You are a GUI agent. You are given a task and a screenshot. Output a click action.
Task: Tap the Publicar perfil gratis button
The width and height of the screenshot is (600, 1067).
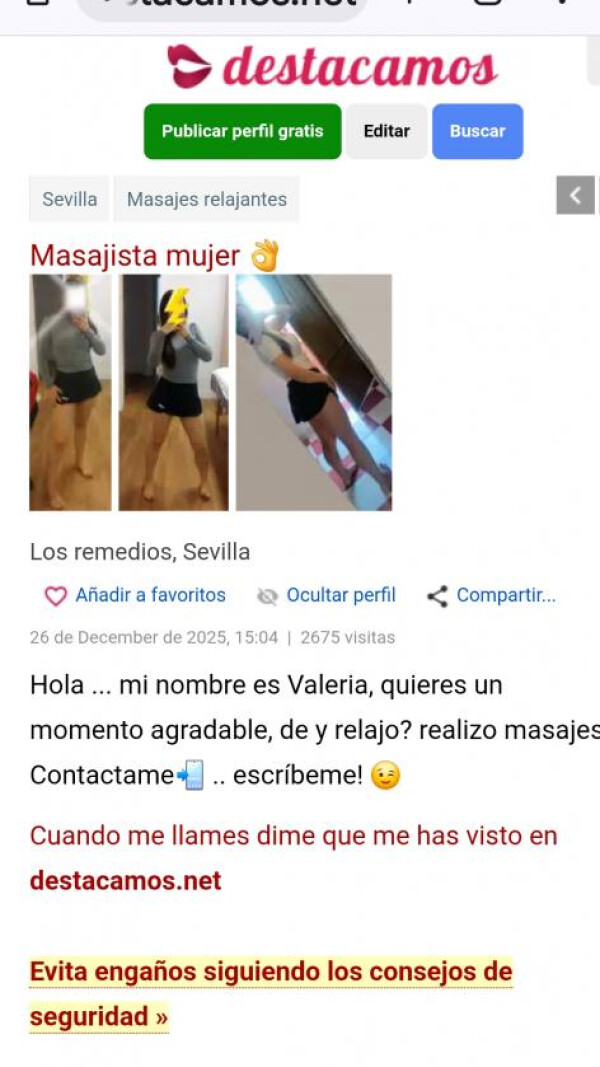242,131
